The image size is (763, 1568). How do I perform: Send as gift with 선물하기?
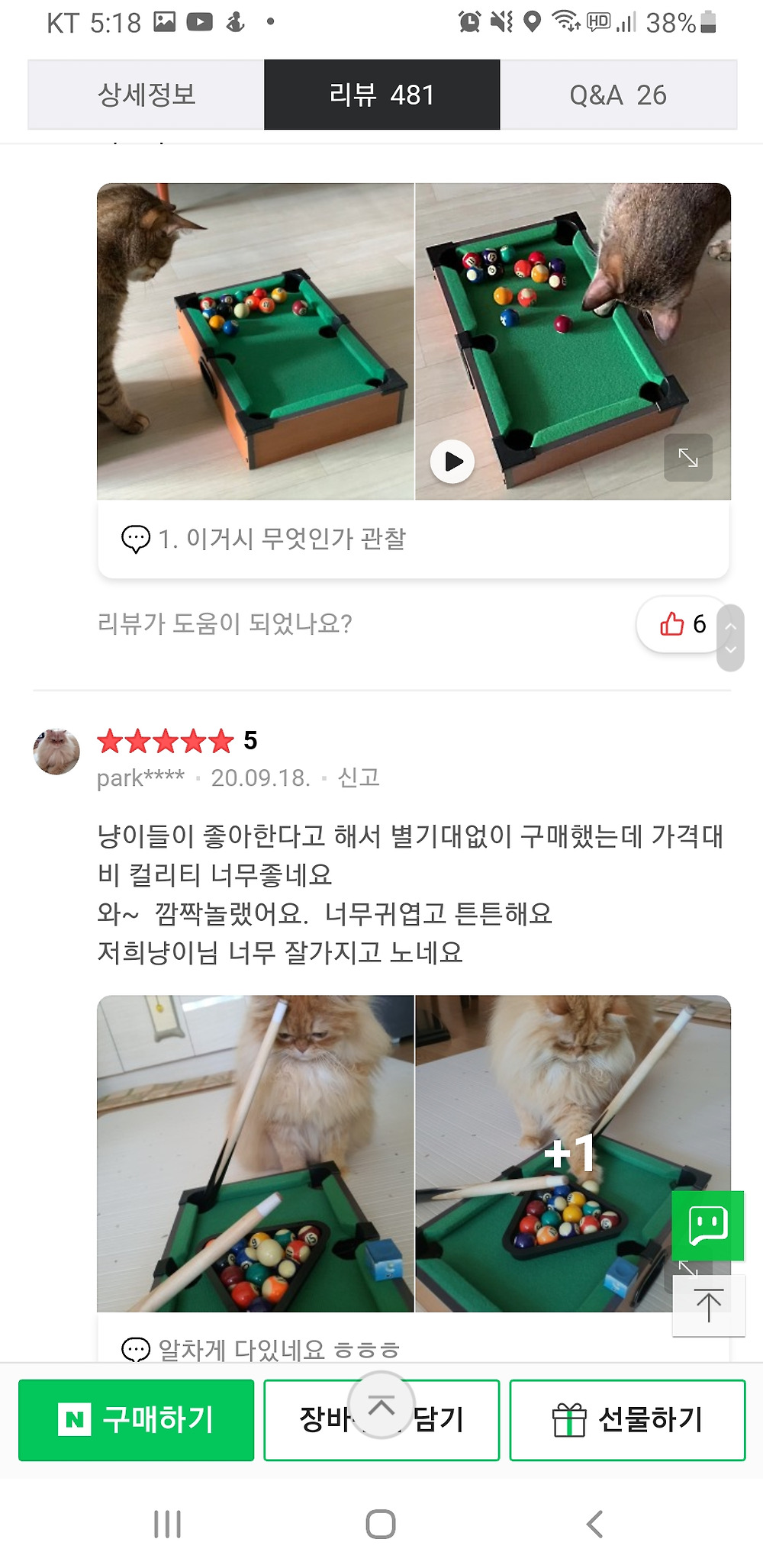(627, 1420)
